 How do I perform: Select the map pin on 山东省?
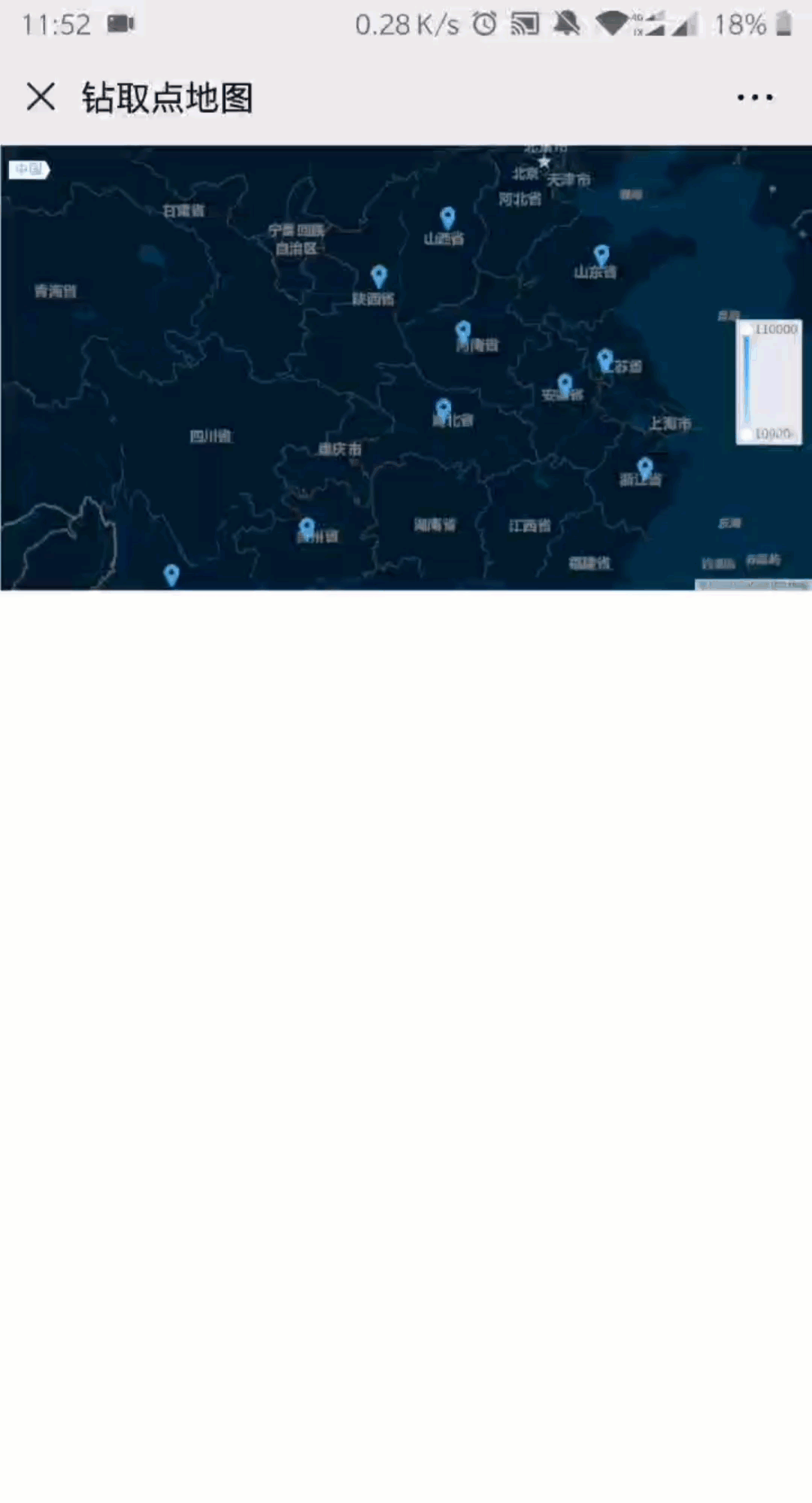[x=601, y=255]
